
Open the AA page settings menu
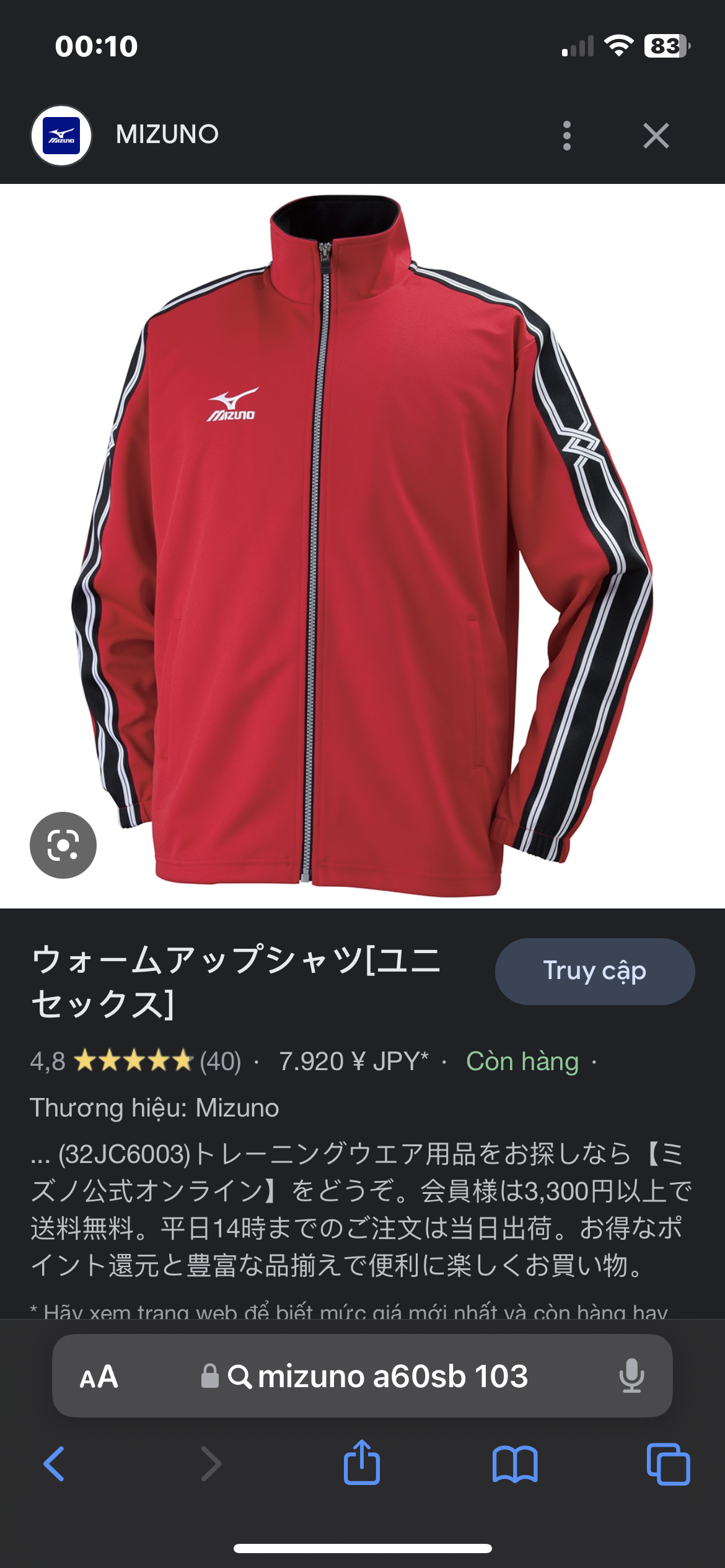99,1377
